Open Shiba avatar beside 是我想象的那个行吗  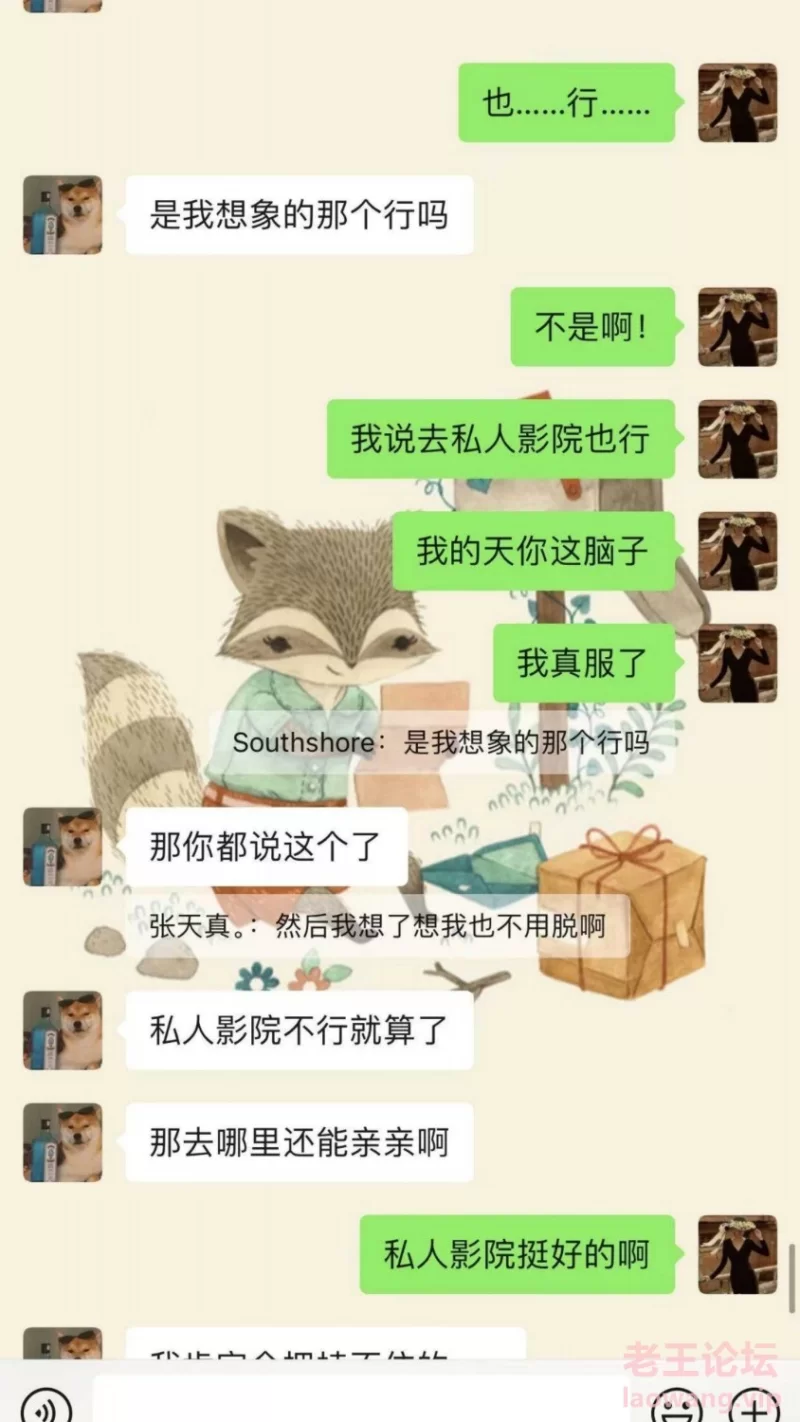(62, 215)
